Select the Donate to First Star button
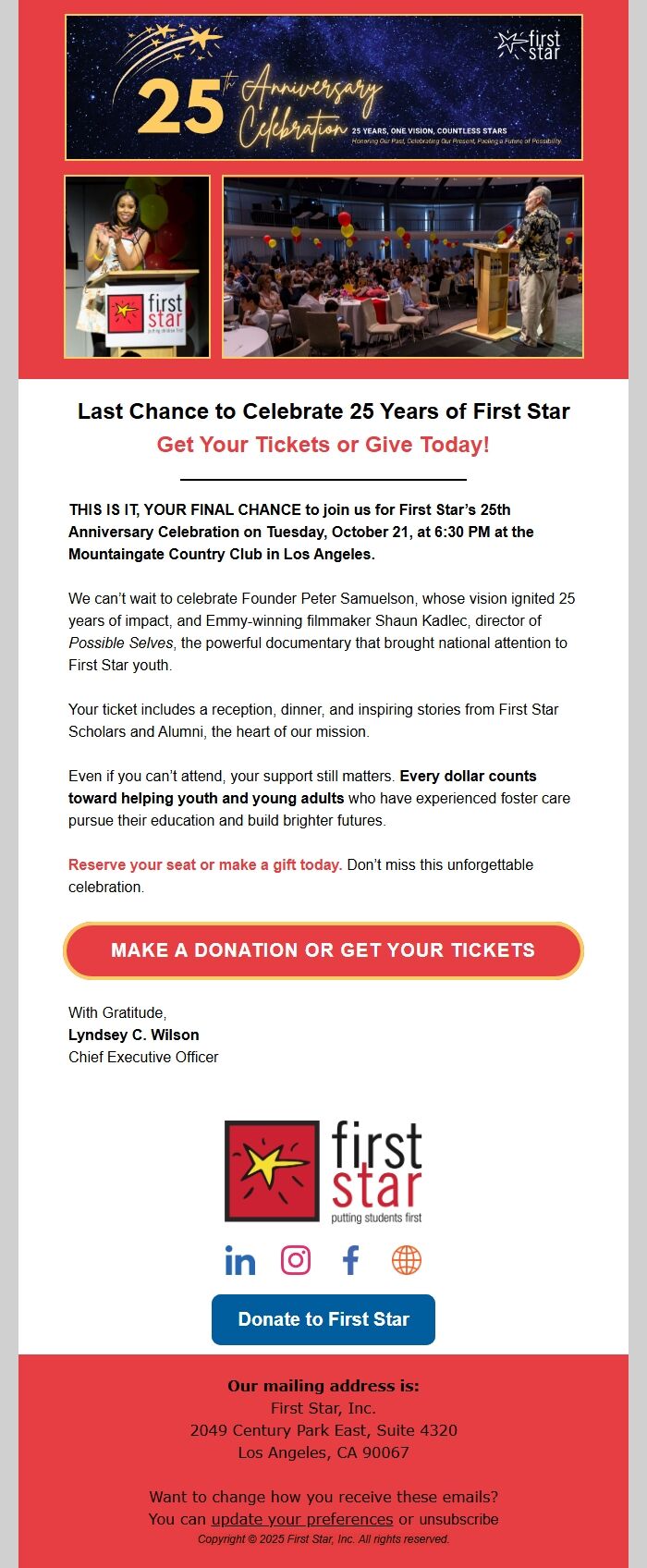Screen dimensions: 647x1568 (x=323, y=1319)
